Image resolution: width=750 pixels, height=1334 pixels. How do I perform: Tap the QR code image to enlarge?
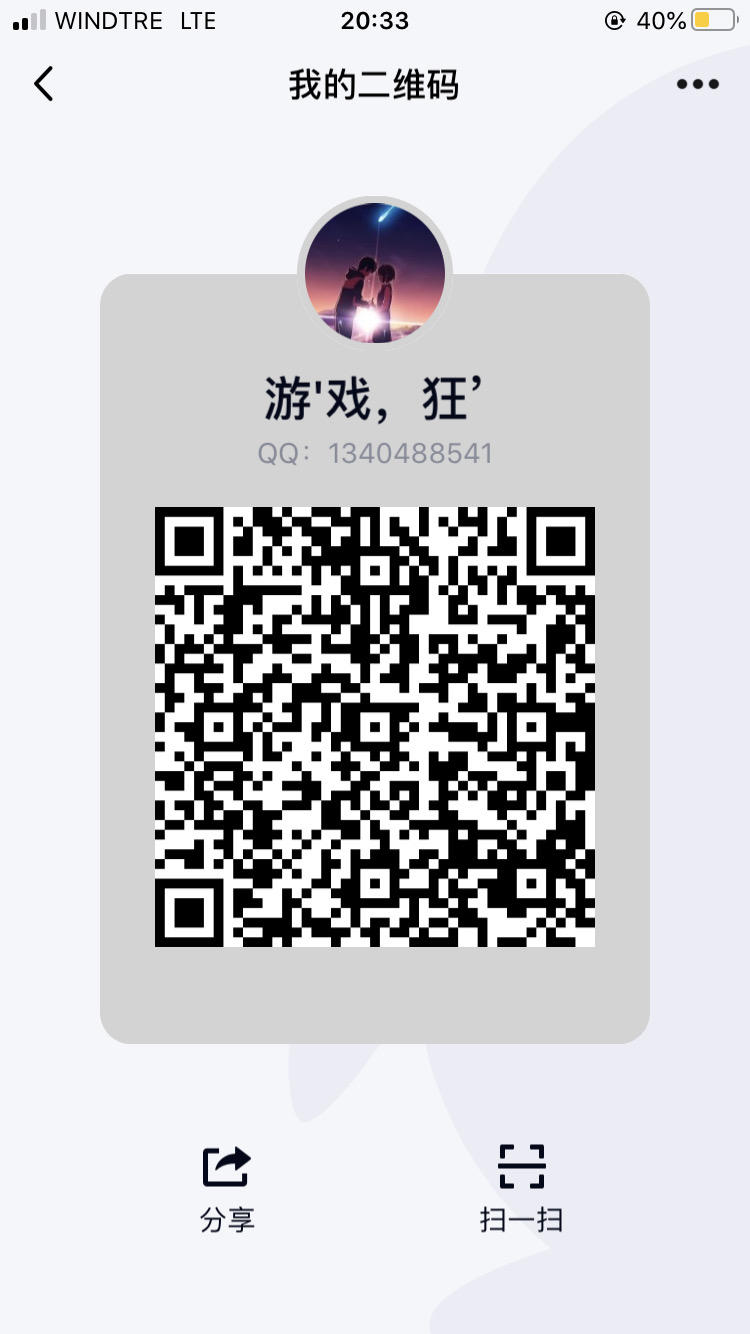374,725
